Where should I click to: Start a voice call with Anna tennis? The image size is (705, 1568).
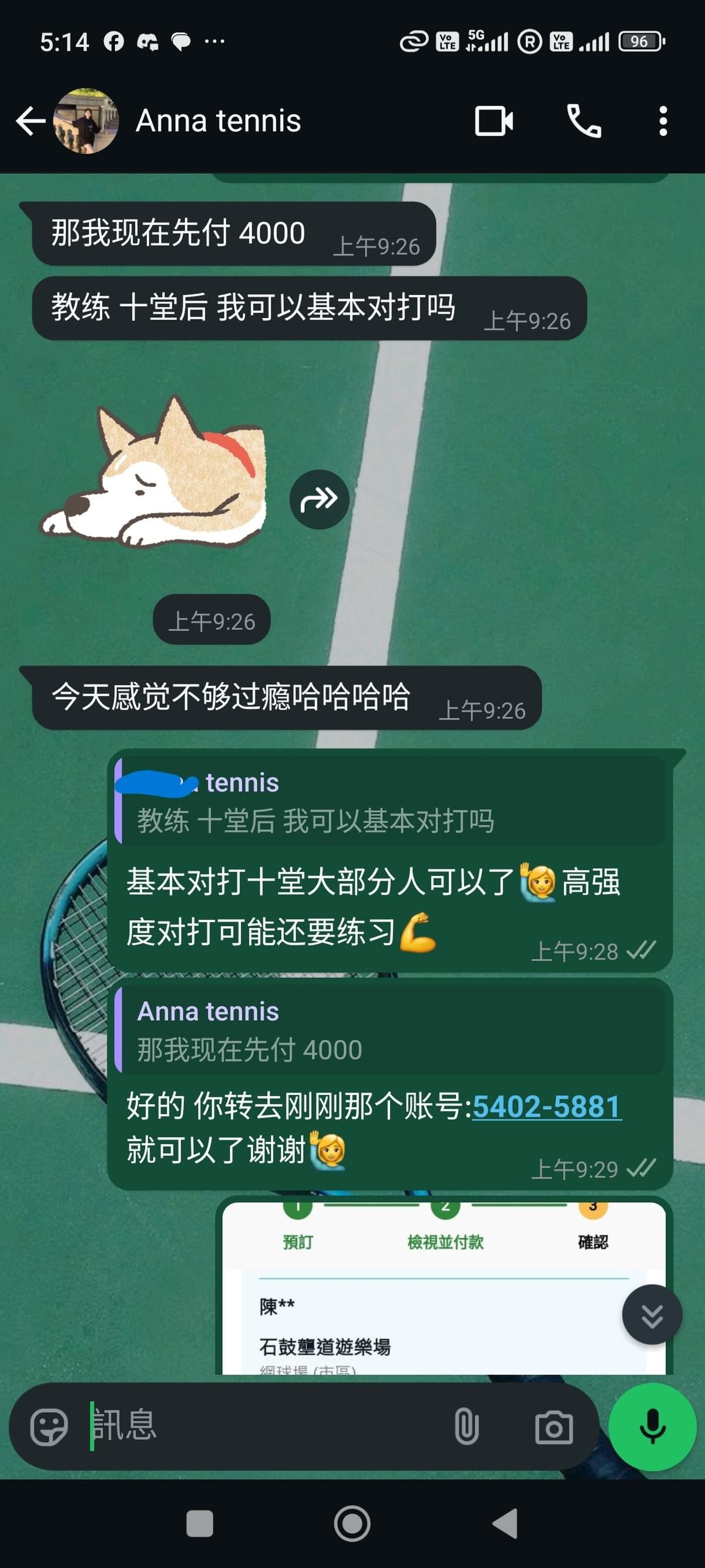tap(584, 121)
